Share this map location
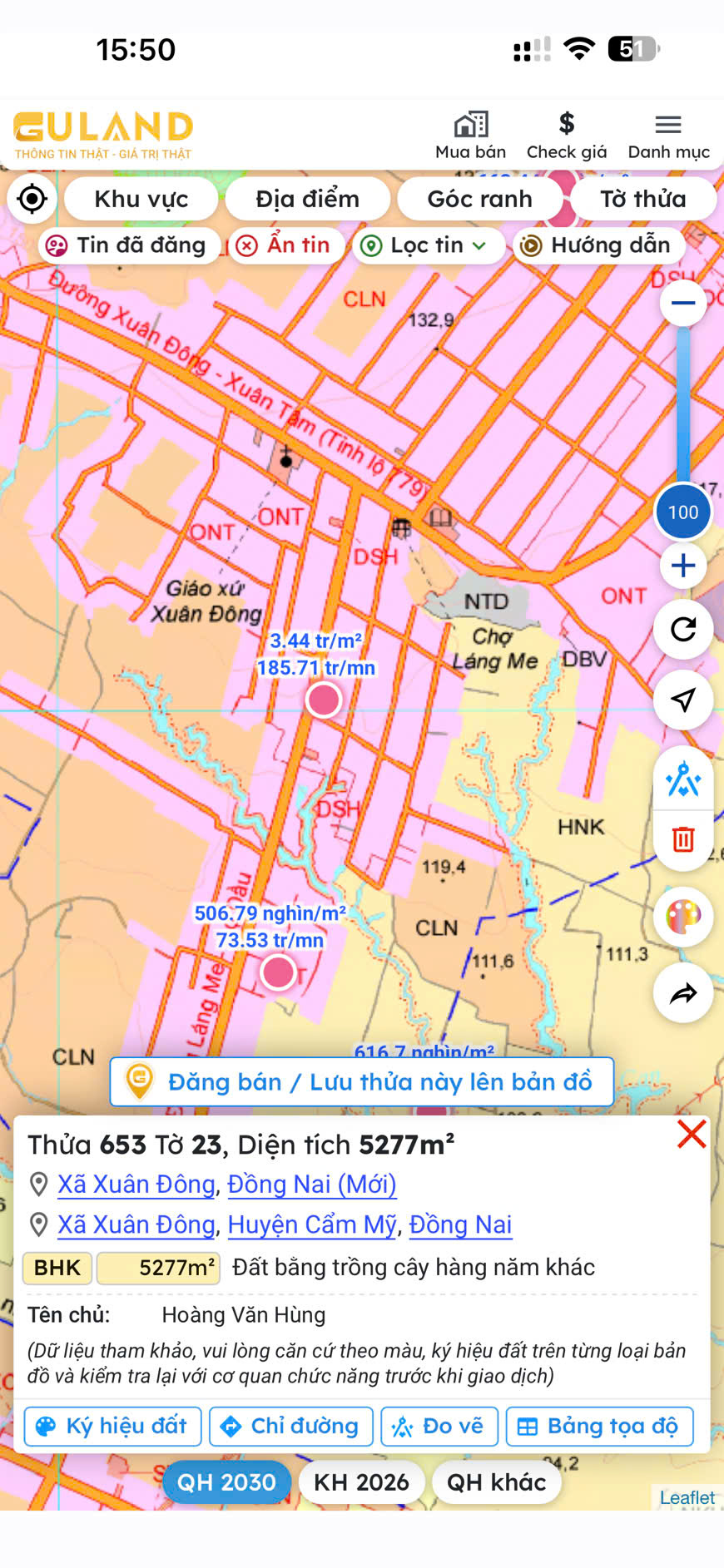The image size is (724, 1568). tap(683, 993)
